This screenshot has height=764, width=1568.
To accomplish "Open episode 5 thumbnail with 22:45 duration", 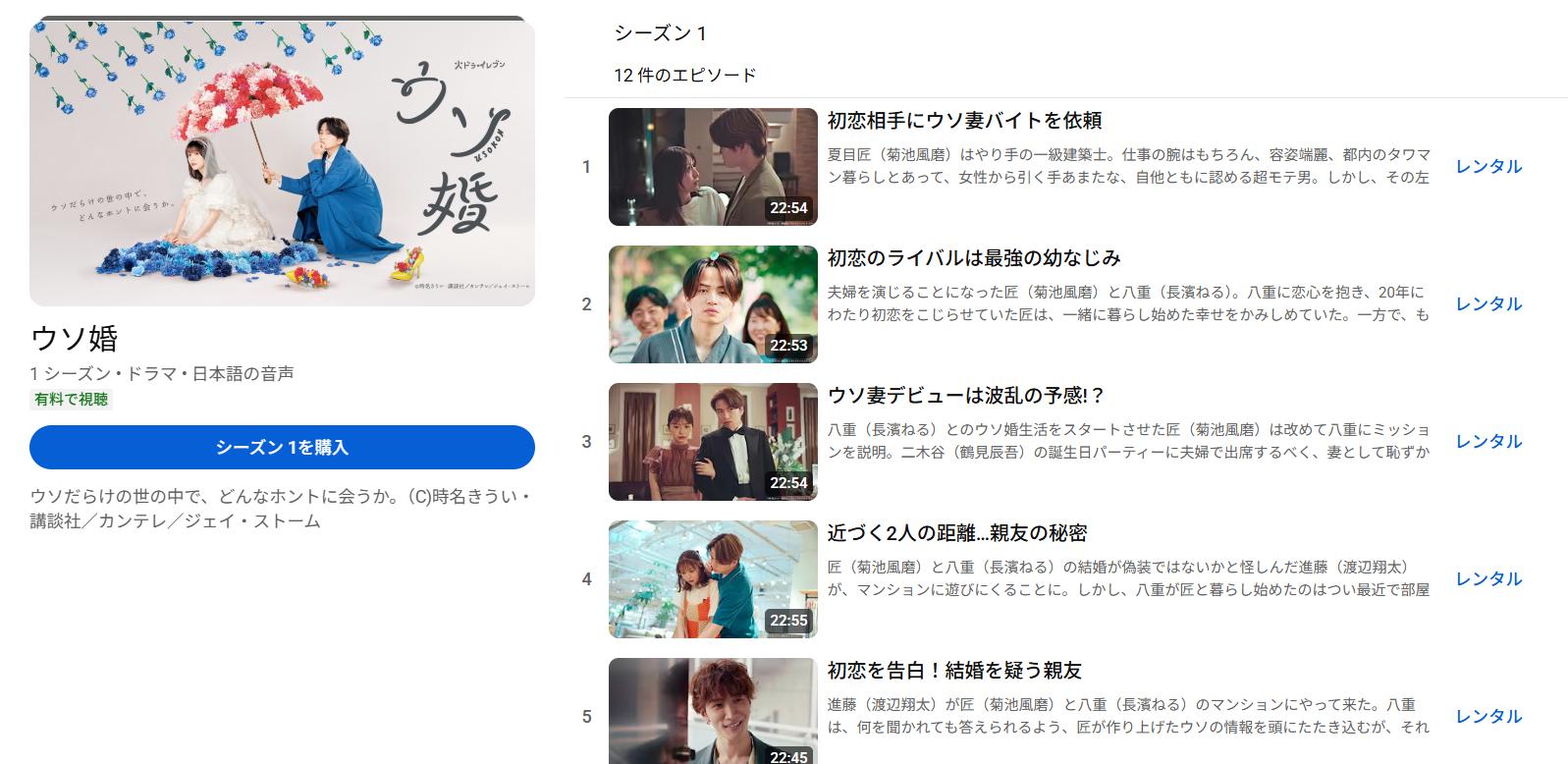I will point(713,711).
